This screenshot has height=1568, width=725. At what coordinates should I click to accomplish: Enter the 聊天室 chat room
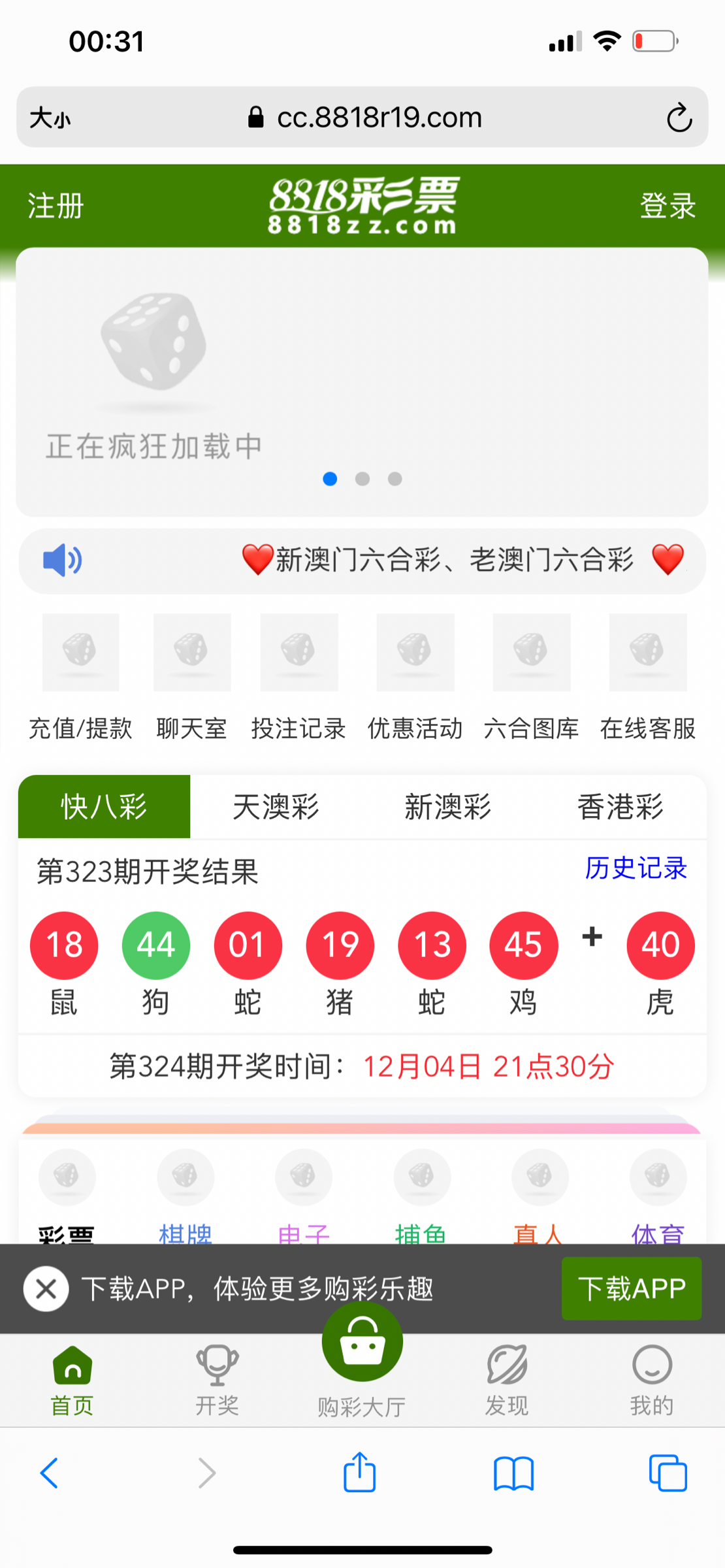click(191, 676)
